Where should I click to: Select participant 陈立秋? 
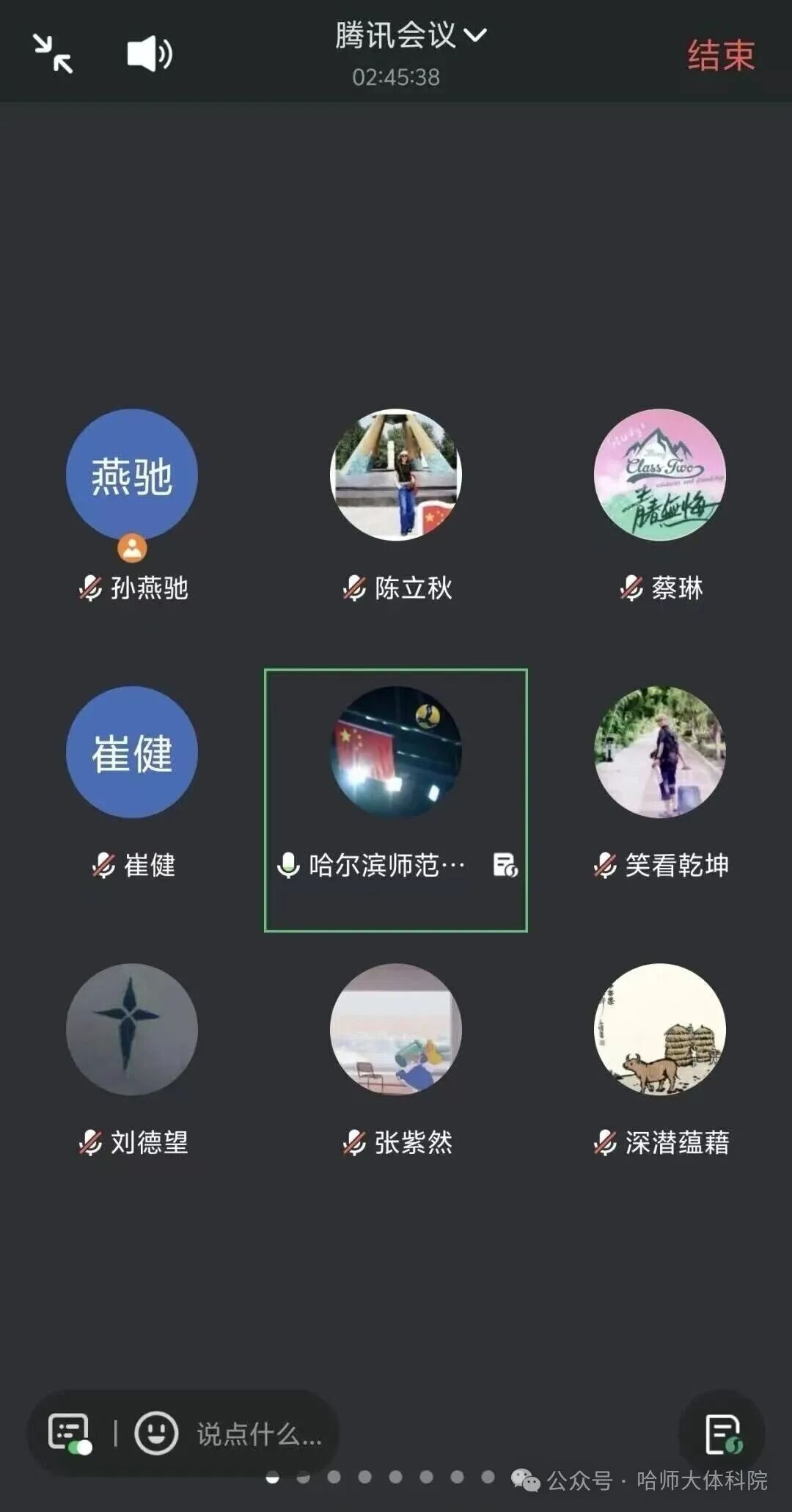[x=396, y=475]
